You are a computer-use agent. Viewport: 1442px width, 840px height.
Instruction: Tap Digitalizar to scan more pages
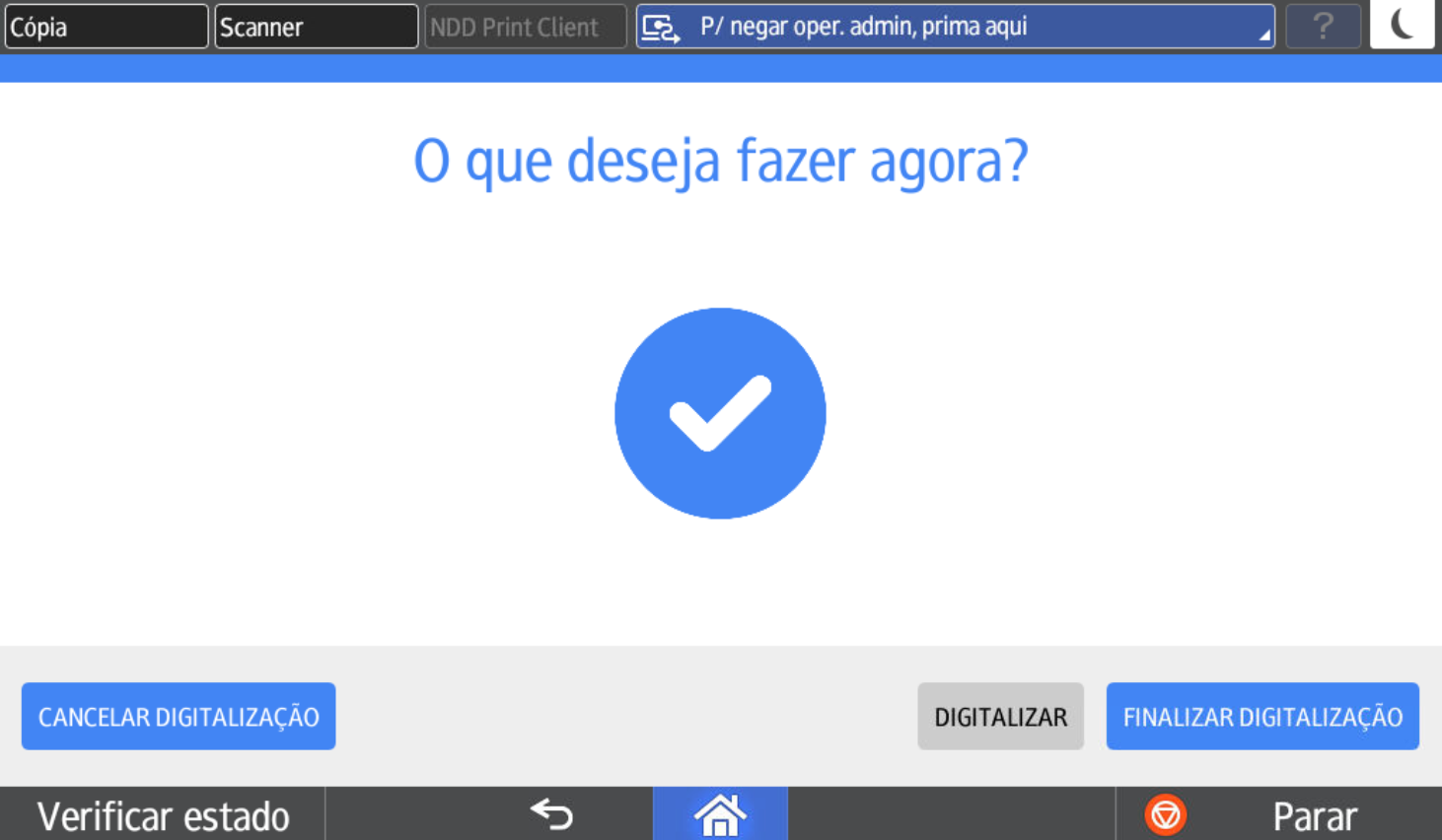(x=1000, y=717)
